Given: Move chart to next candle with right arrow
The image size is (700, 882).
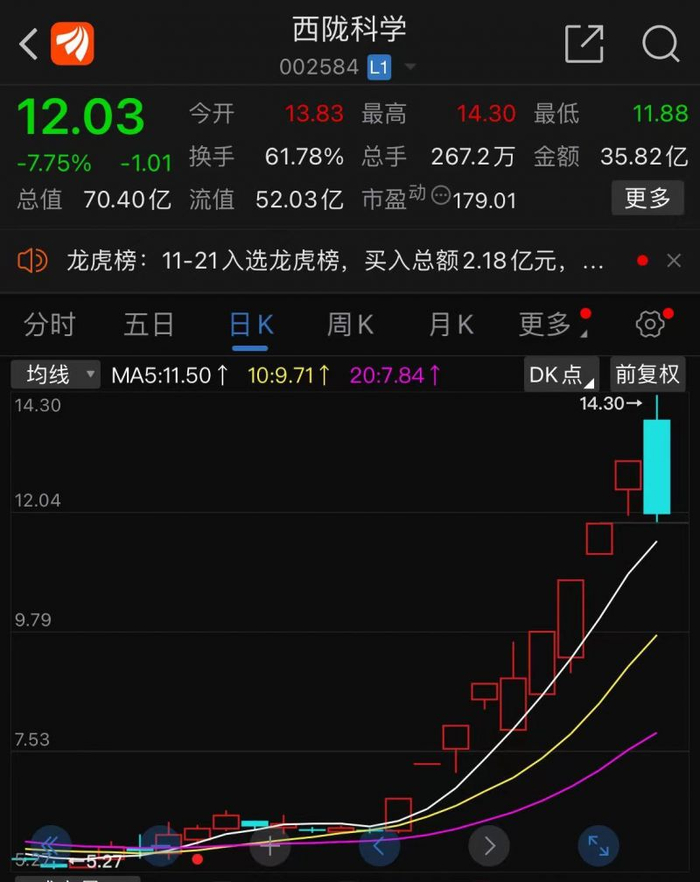Looking at the screenshot, I should pyautogui.click(x=489, y=846).
